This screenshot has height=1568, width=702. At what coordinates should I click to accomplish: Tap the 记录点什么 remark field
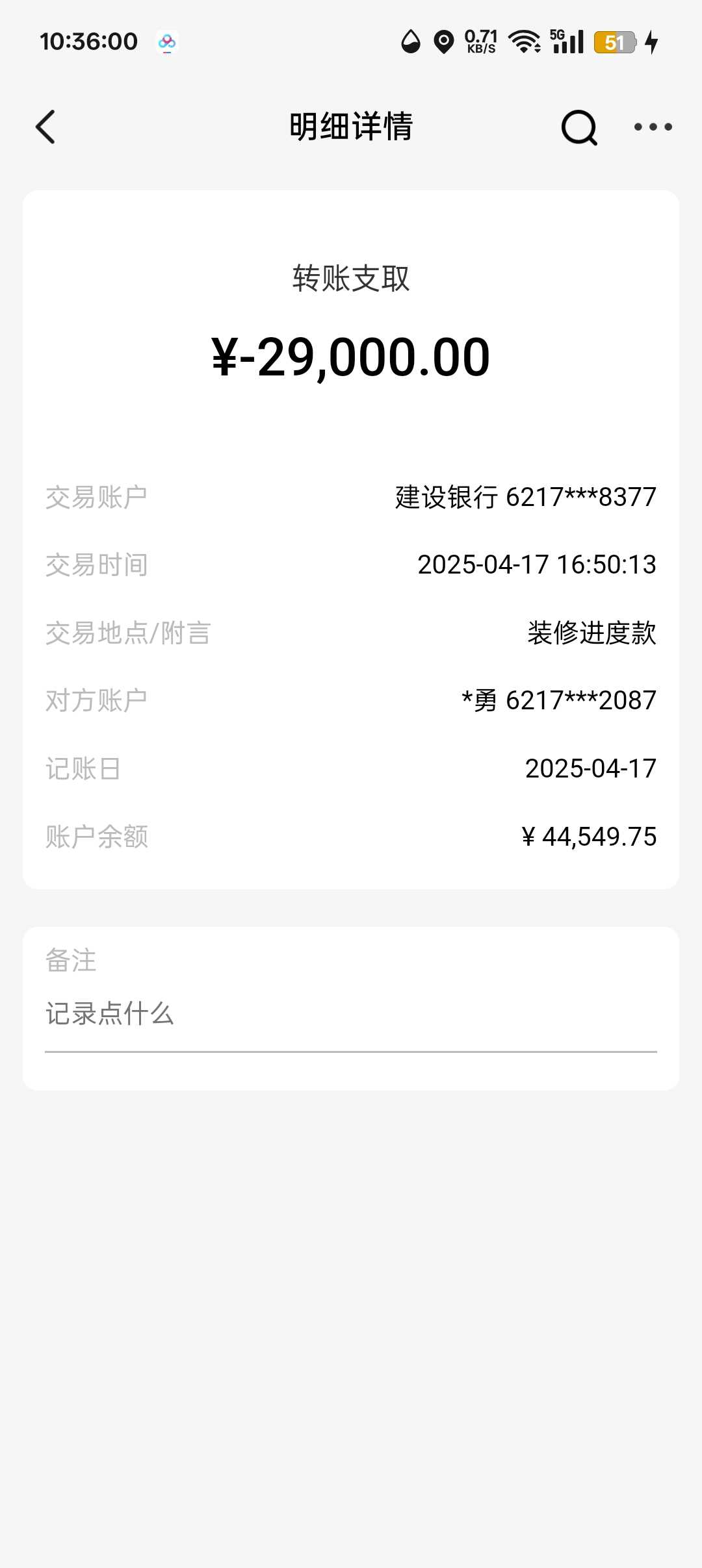pos(350,1014)
